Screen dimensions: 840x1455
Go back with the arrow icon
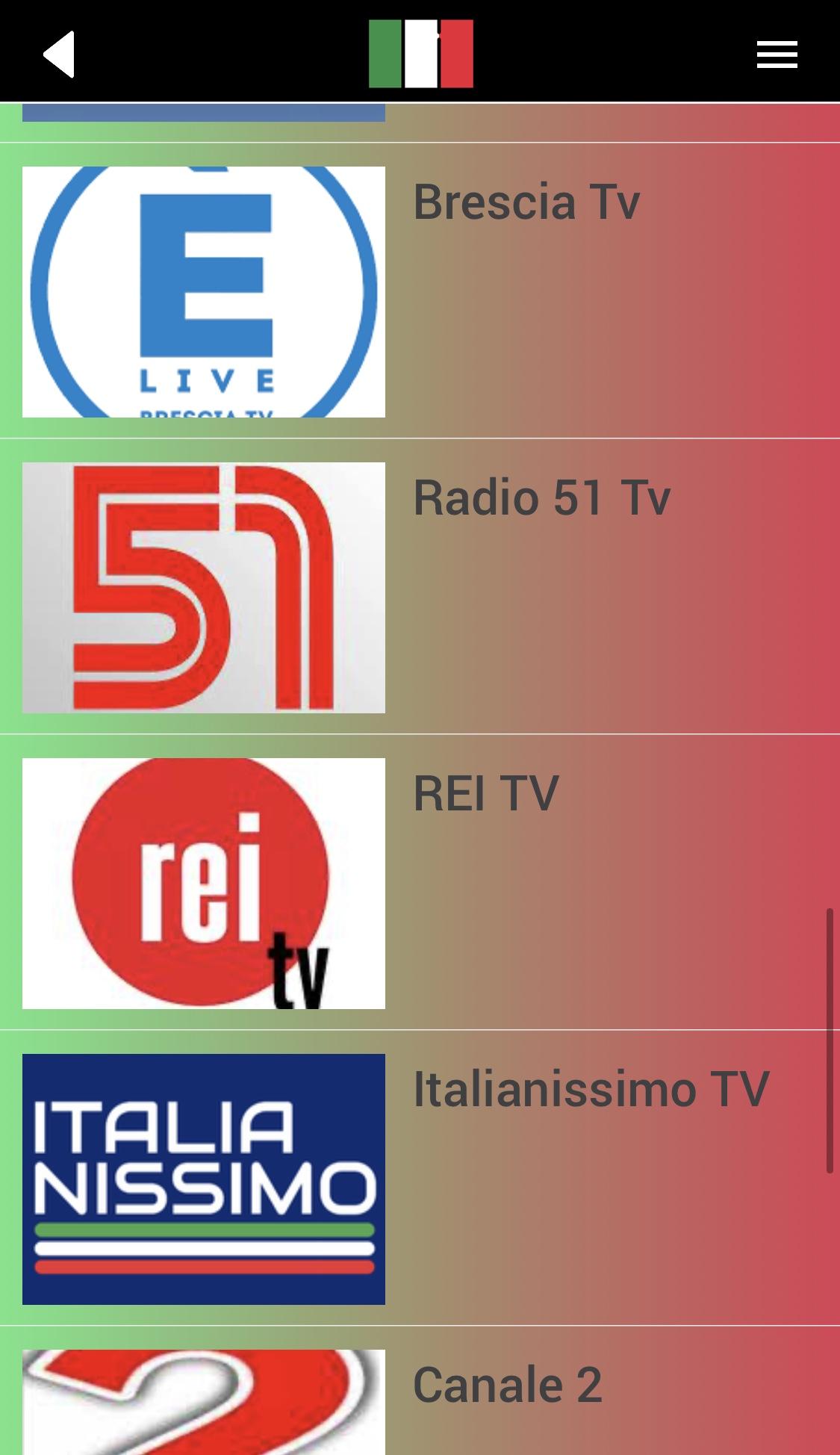tap(59, 54)
